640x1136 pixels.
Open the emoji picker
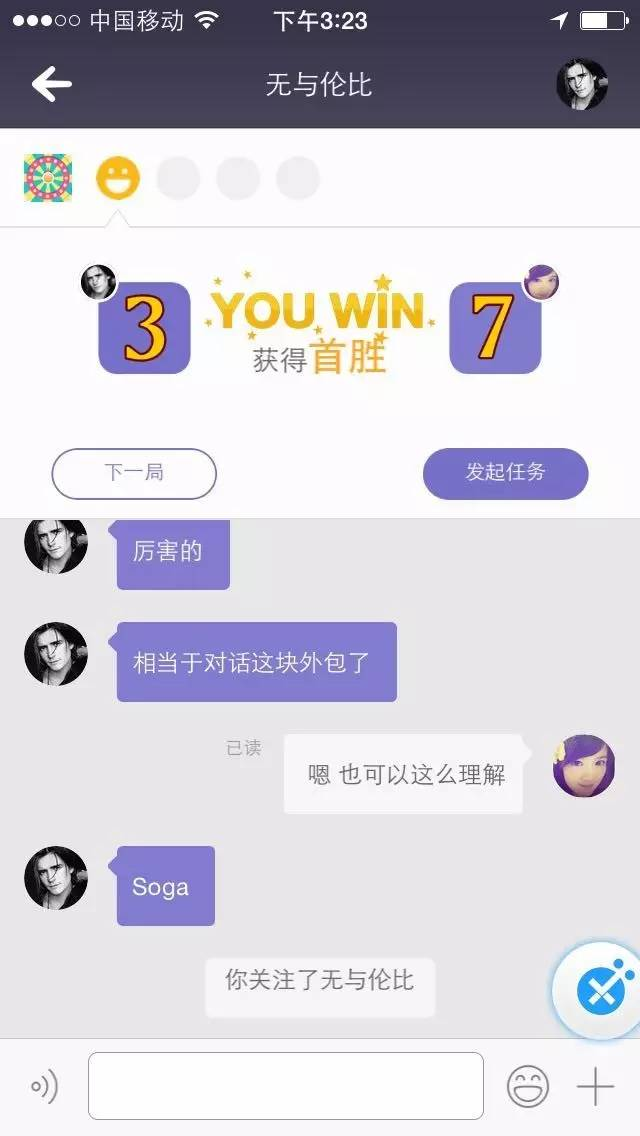pyautogui.click(x=528, y=1086)
